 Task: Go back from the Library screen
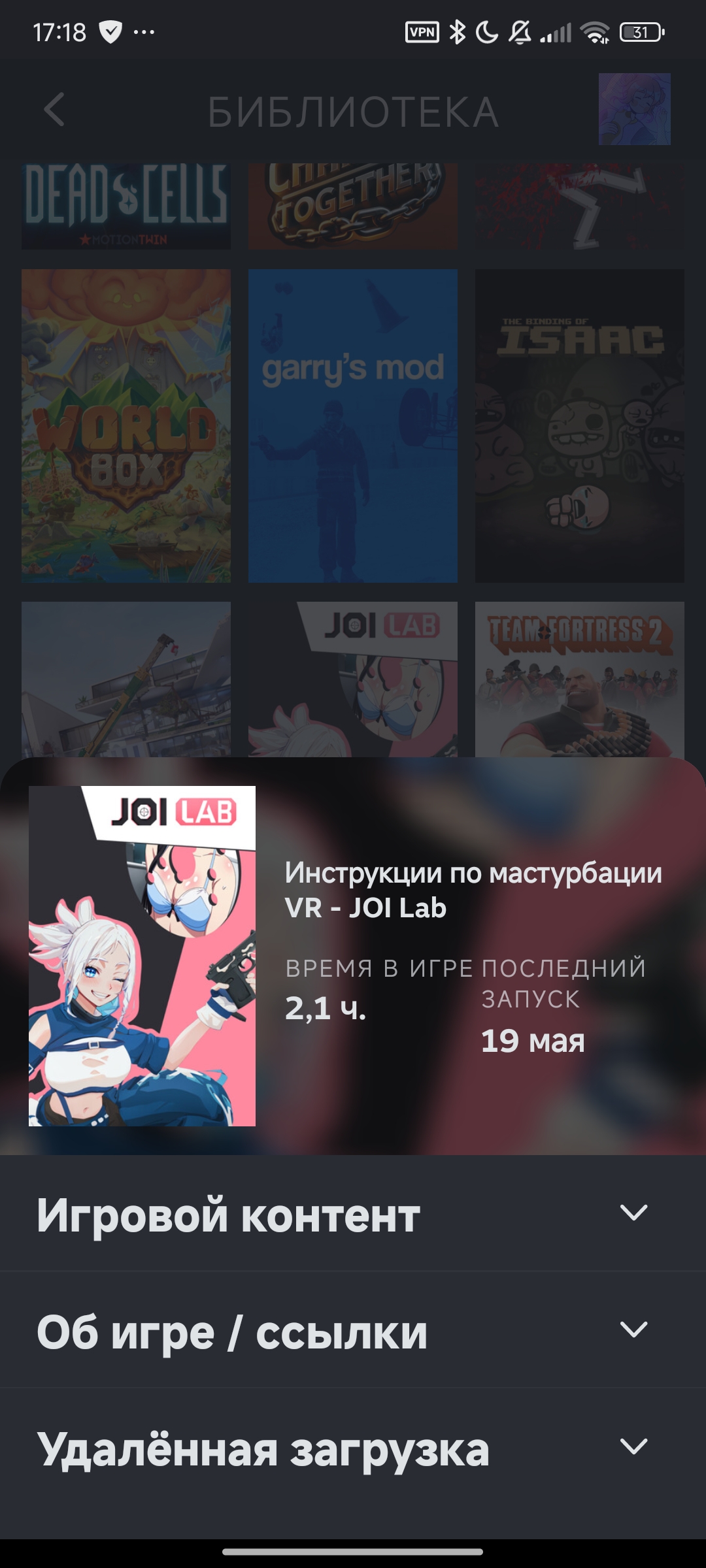coord(55,110)
